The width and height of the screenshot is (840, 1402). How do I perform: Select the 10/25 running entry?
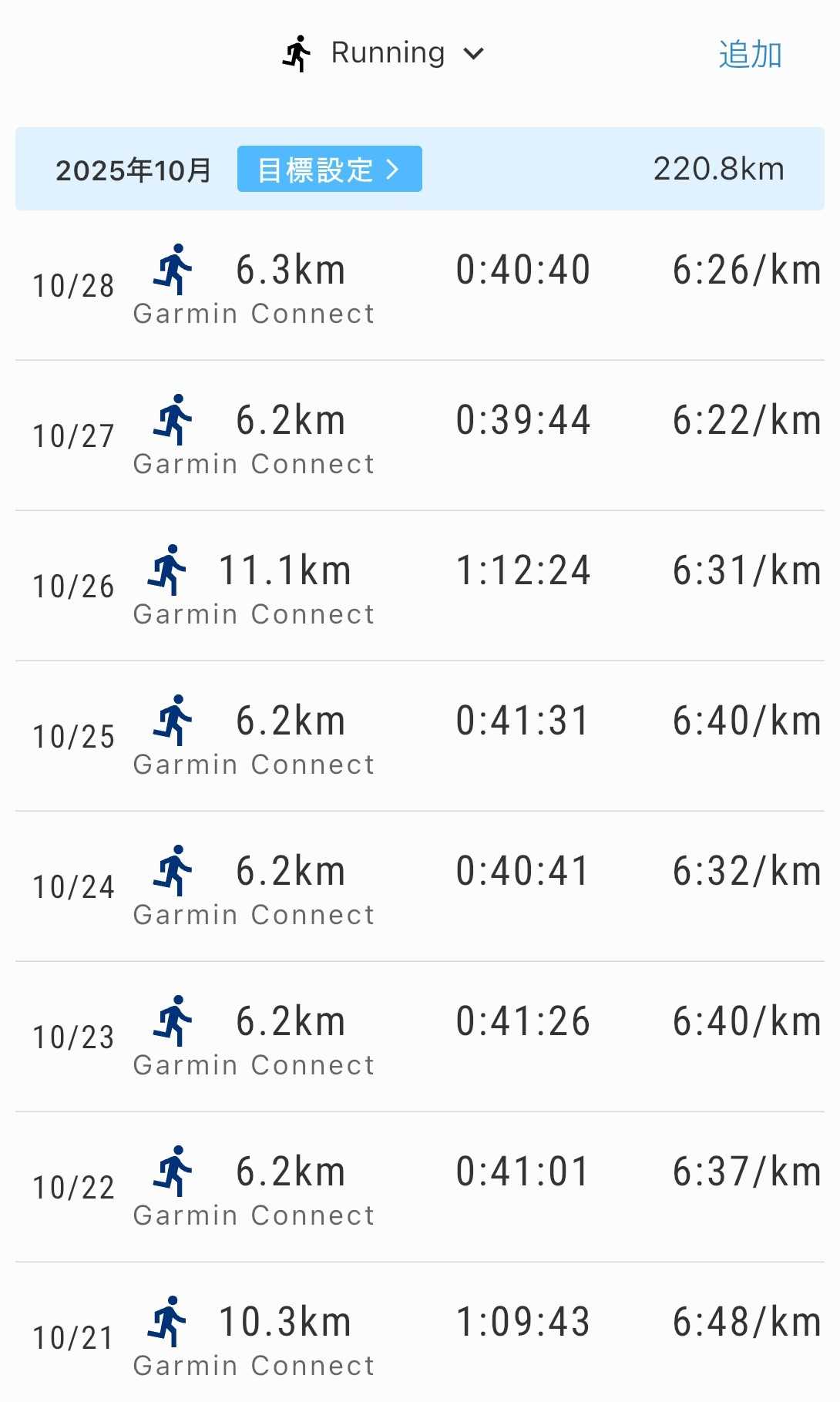click(x=420, y=735)
